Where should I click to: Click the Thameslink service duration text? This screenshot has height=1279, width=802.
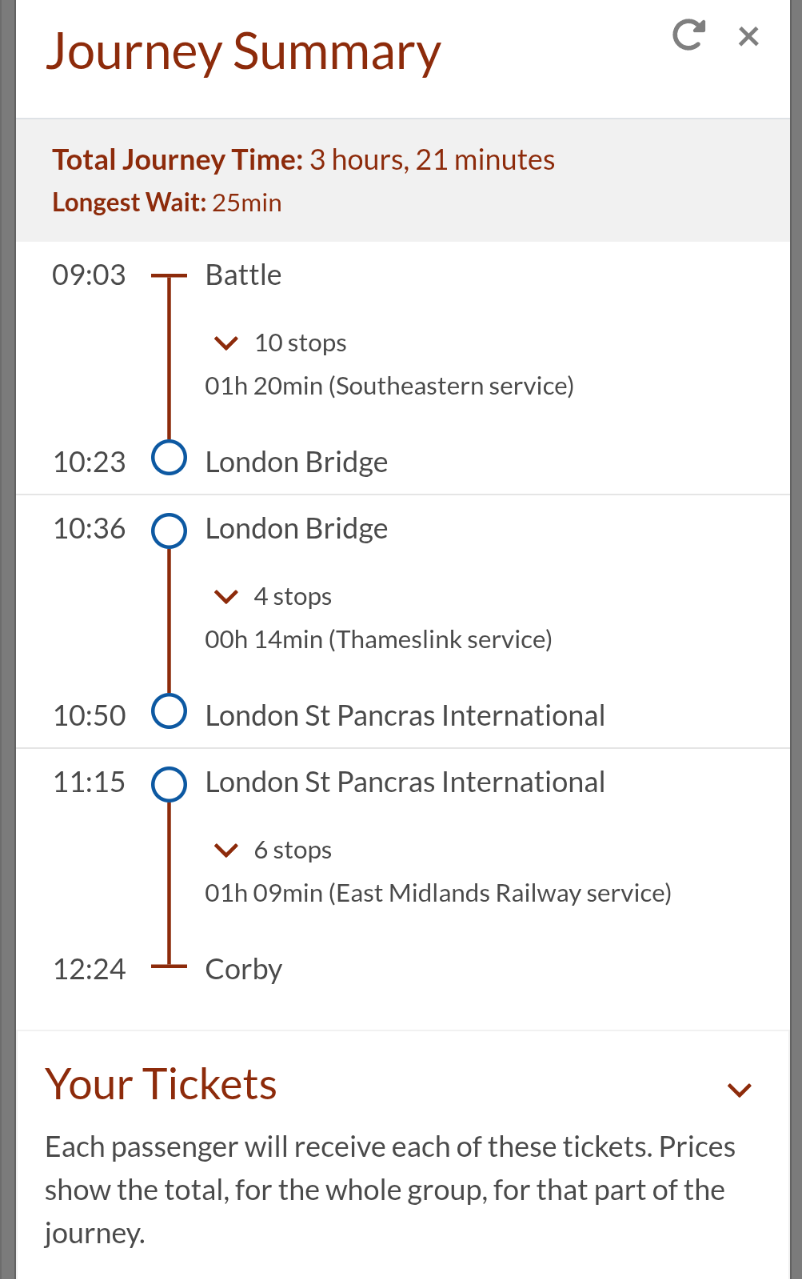pyautogui.click(x=378, y=638)
